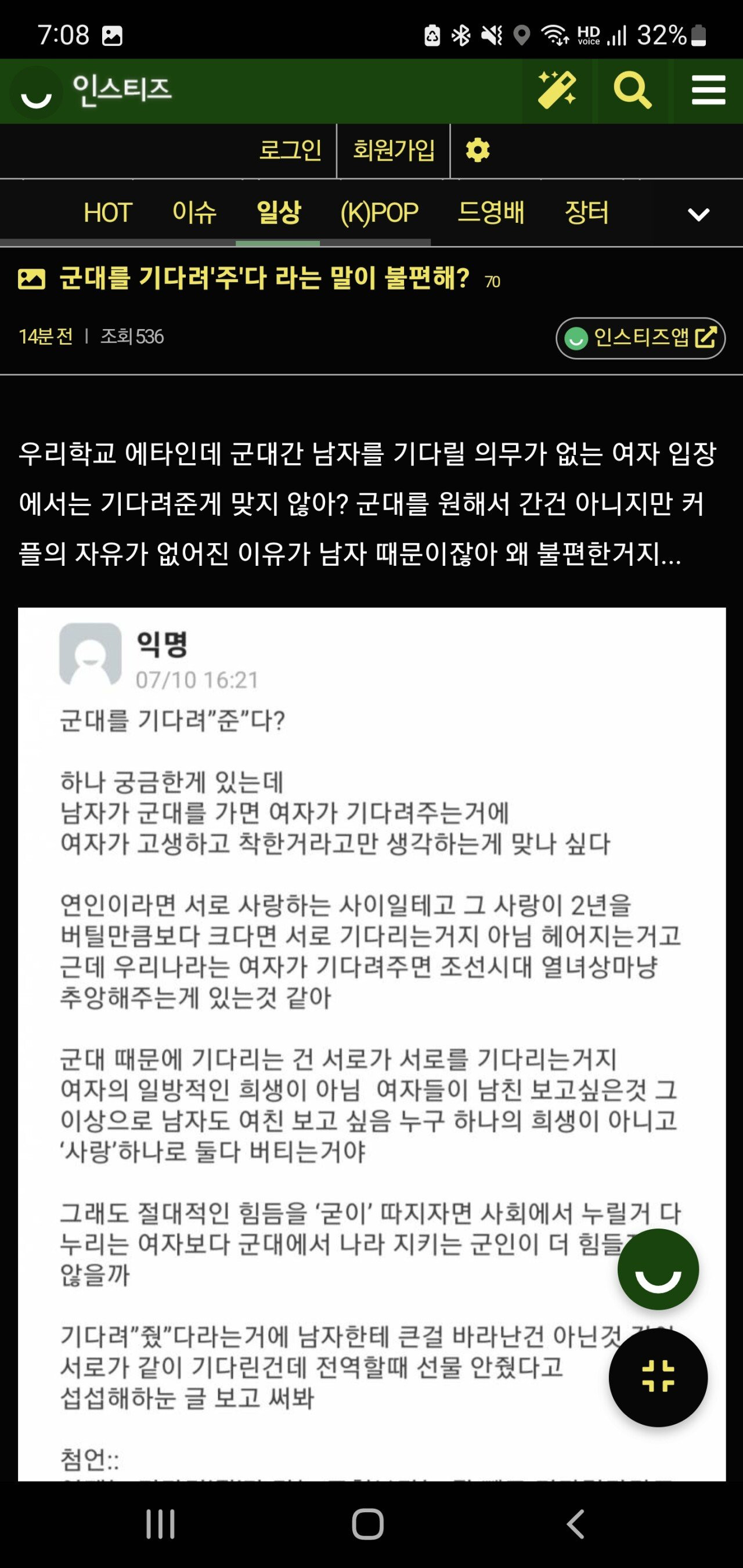Open the settings gear
The height and width of the screenshot is (1568, 743).
point(478,150)
